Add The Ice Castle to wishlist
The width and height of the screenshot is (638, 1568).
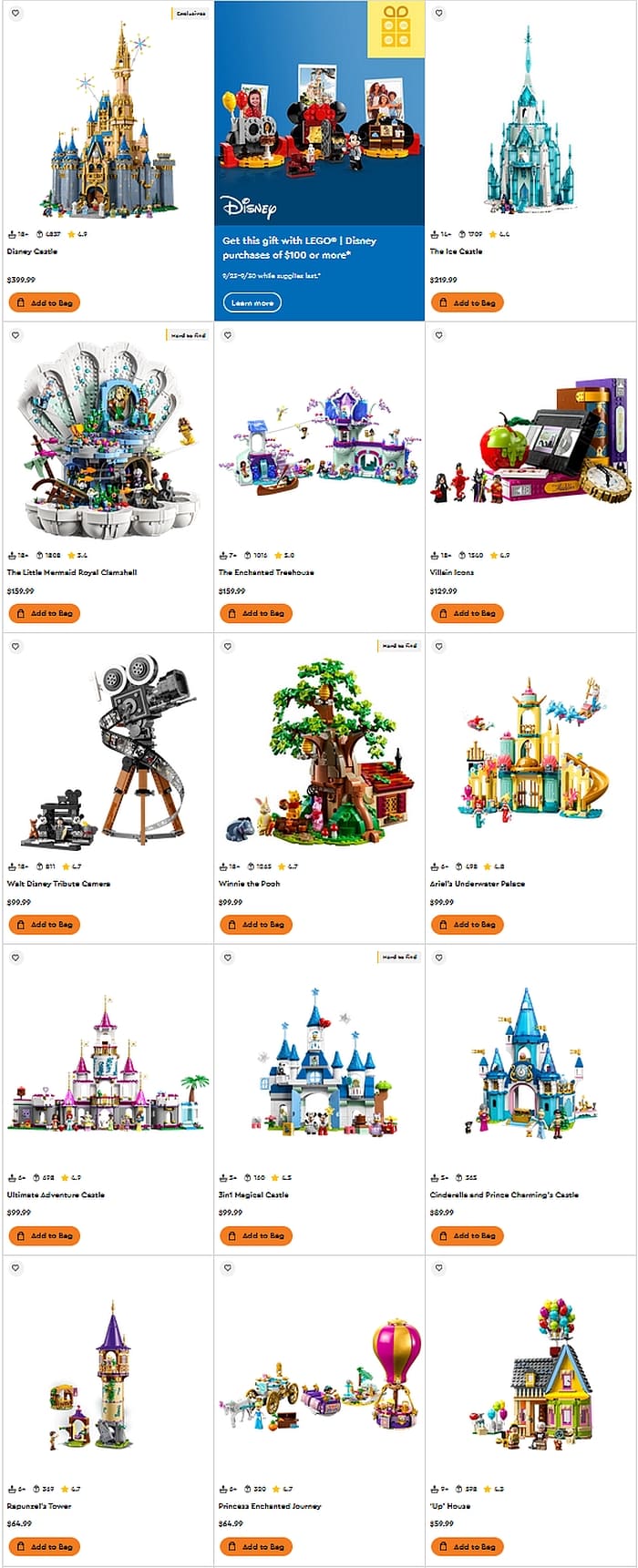click(439, 14)
